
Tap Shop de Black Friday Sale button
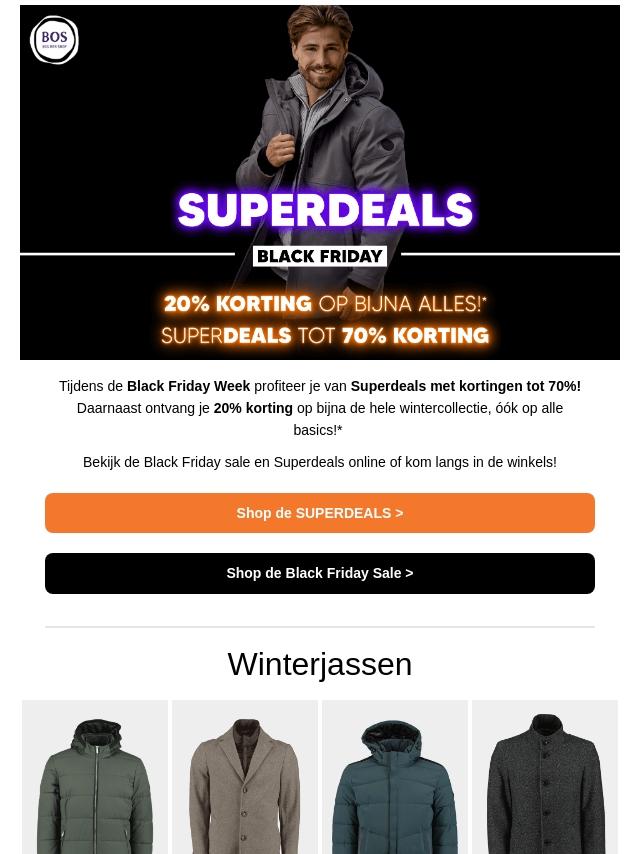click(x=320, y=573)
